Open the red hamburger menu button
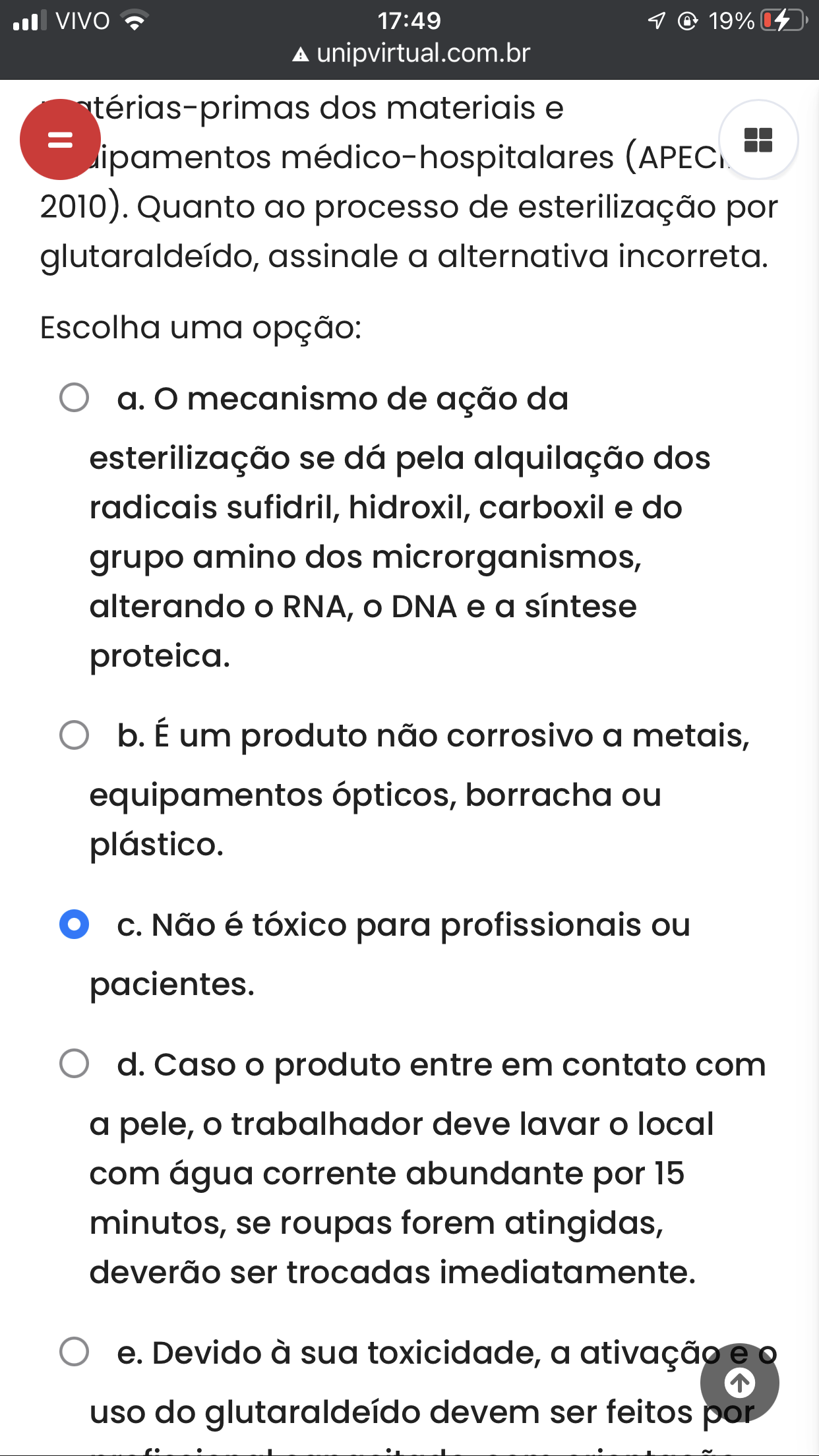The image size is (819, 1456). (x=60, y=139)
